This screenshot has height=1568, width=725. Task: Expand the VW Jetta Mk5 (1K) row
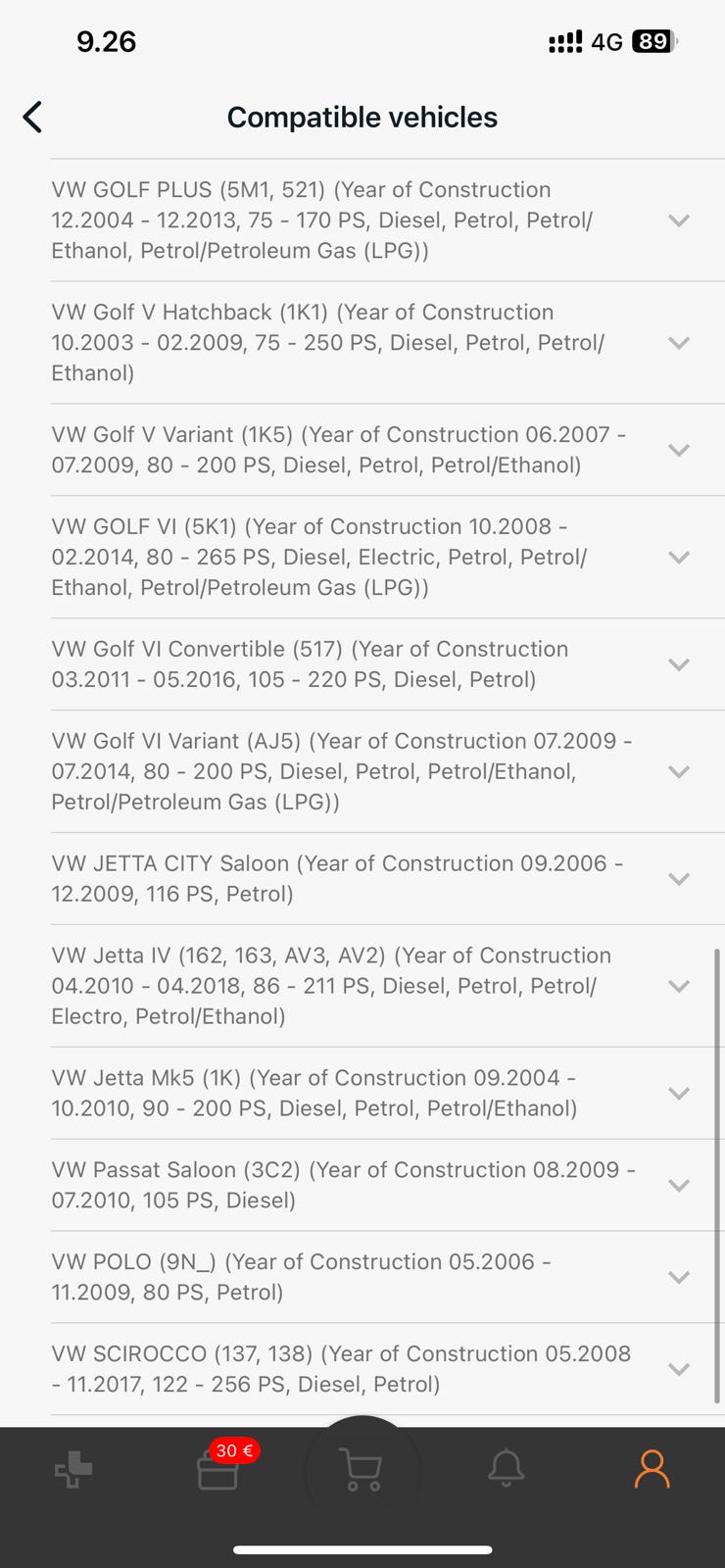[x=678, y=1093]
